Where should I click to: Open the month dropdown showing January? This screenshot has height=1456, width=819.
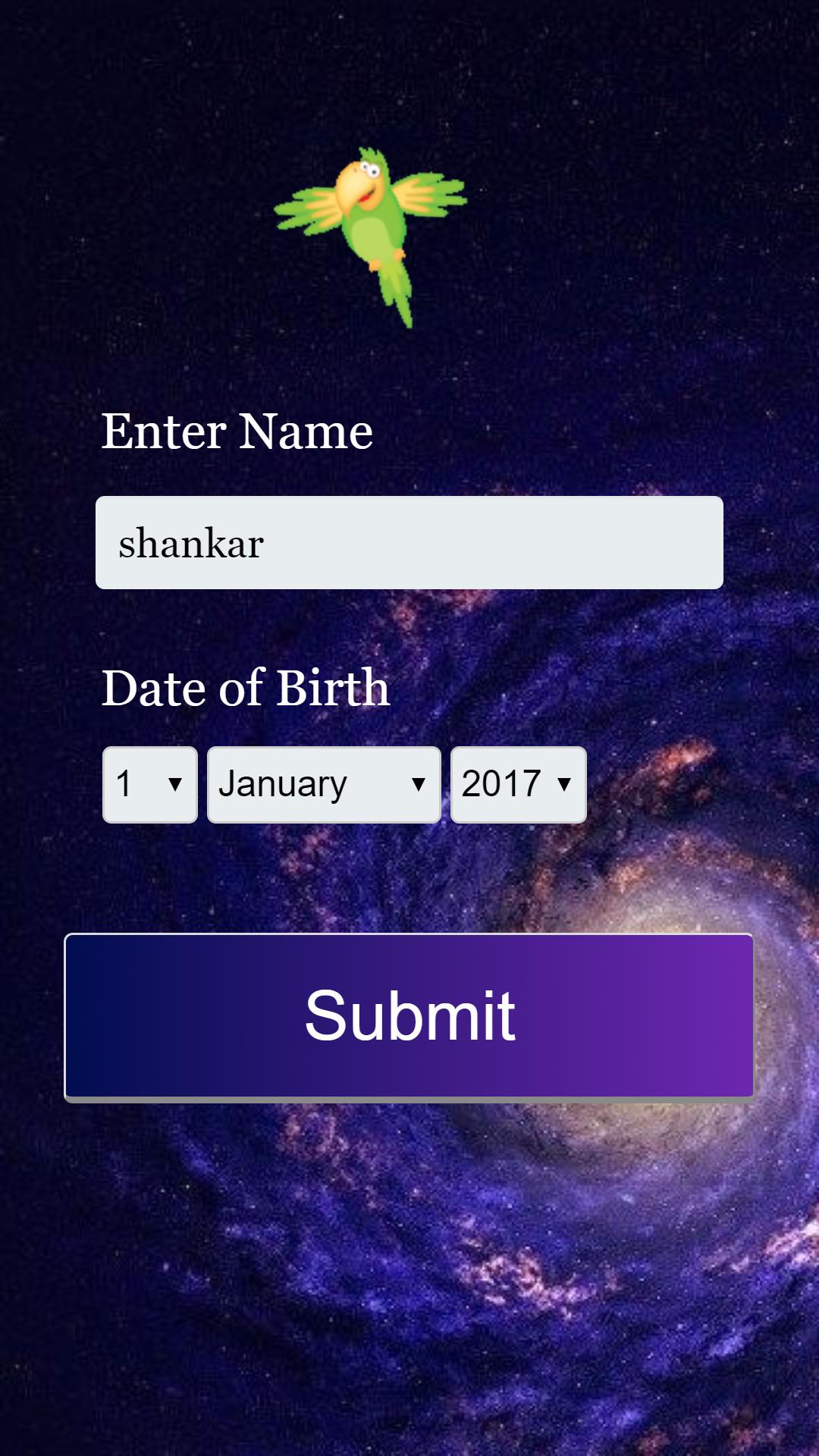pos(324,785)
